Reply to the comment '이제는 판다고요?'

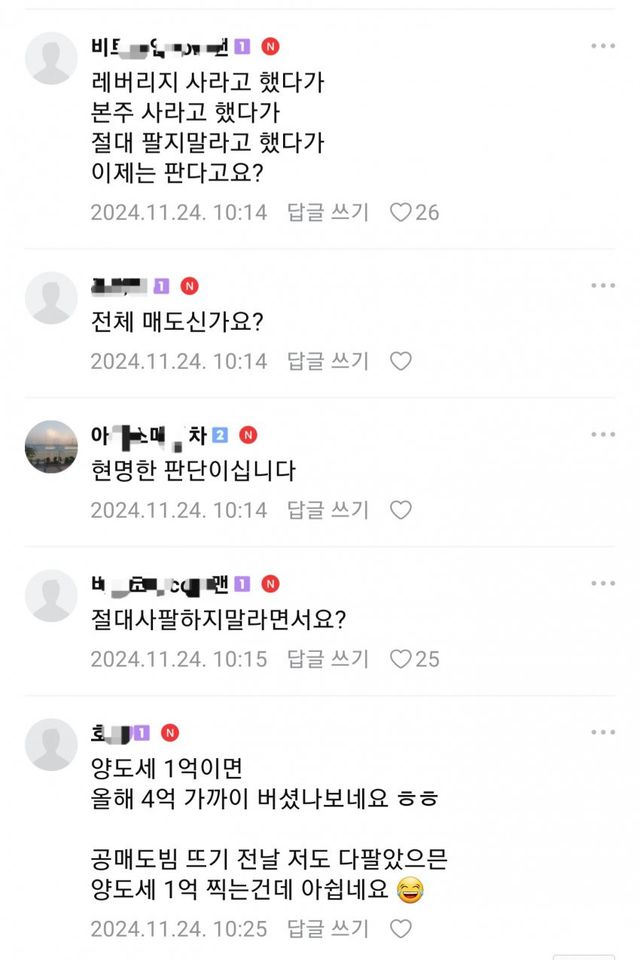[x=328, y=212]
